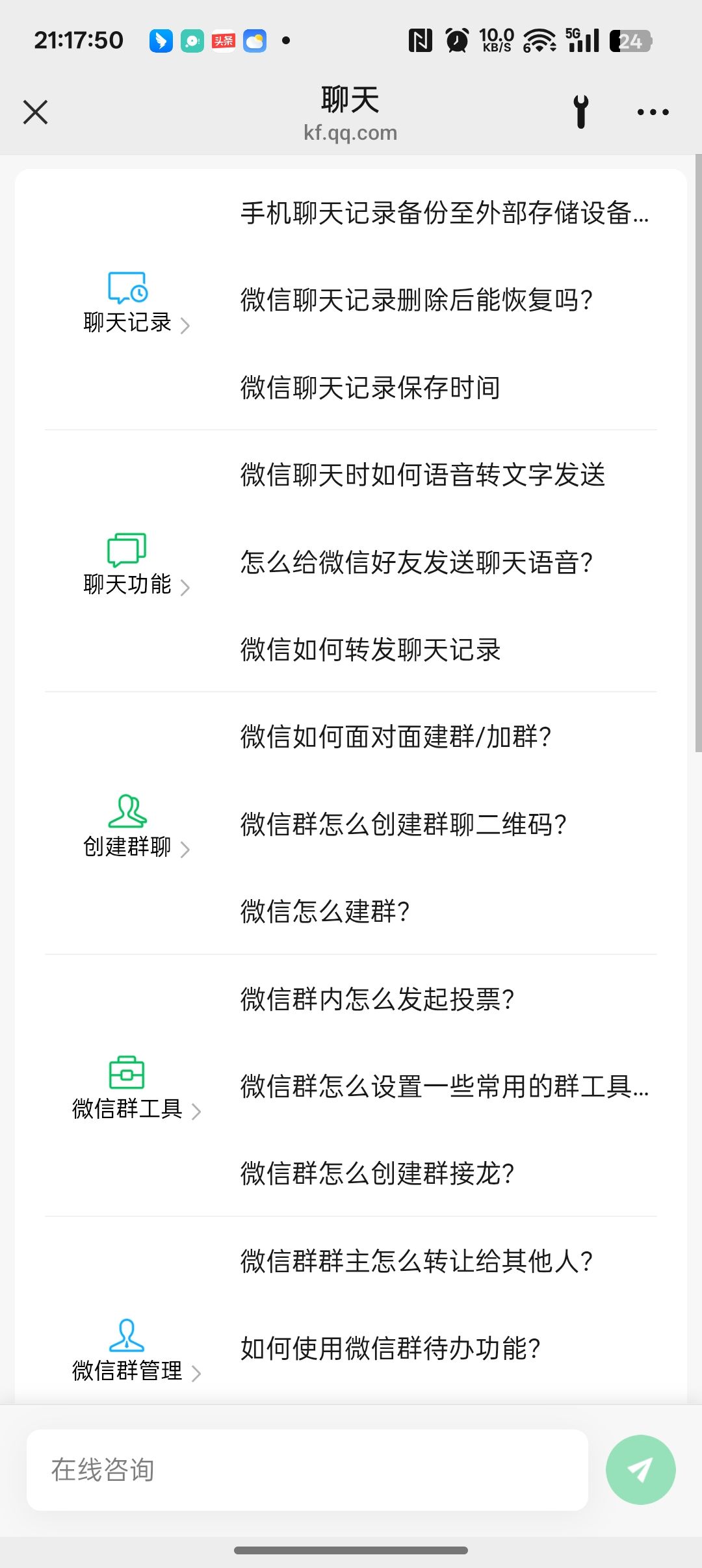Select 微信怎么建群？ question

click(x=325, y=912)
